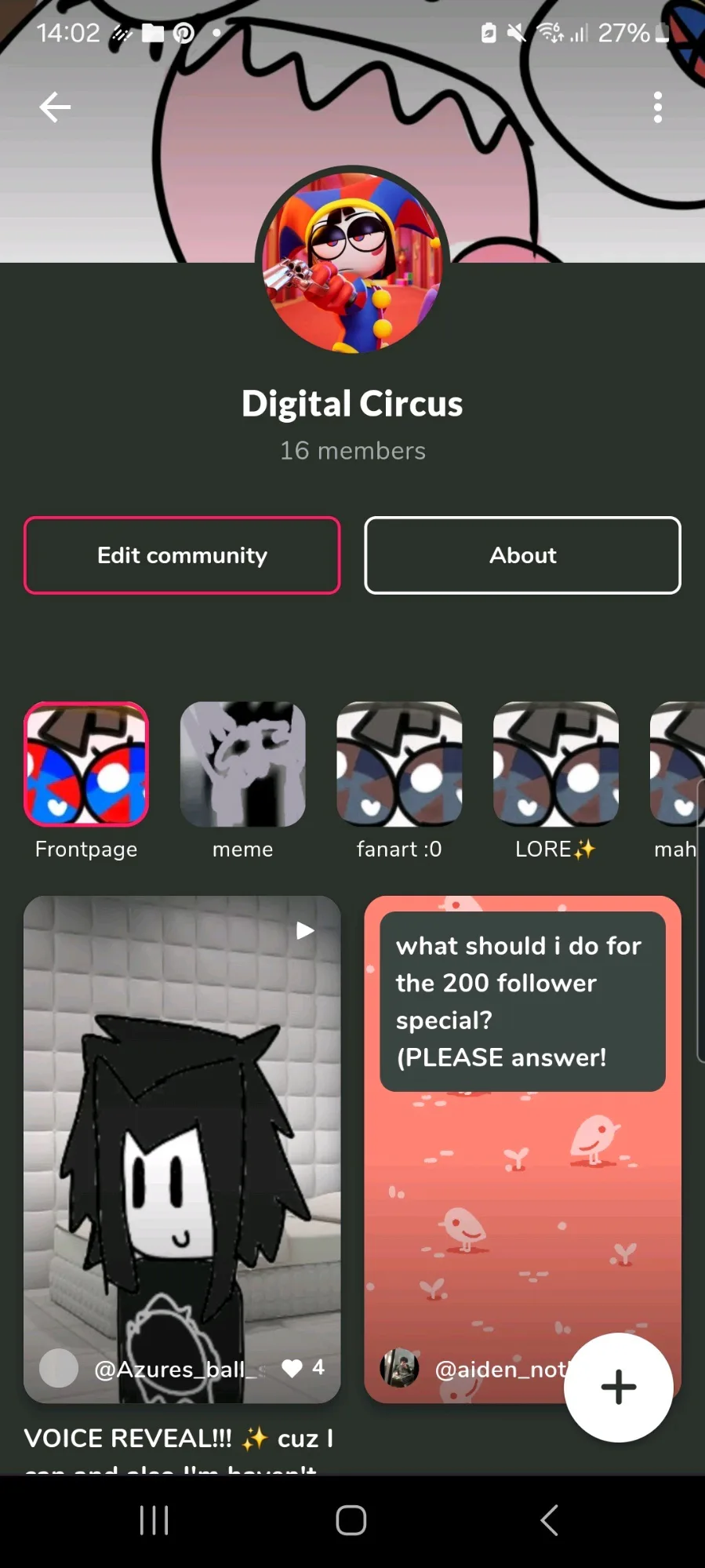The height and width of the screenshot is (1568, 705).
Task: Go to the phone's home screen
Action: (x=351, y=1520)
